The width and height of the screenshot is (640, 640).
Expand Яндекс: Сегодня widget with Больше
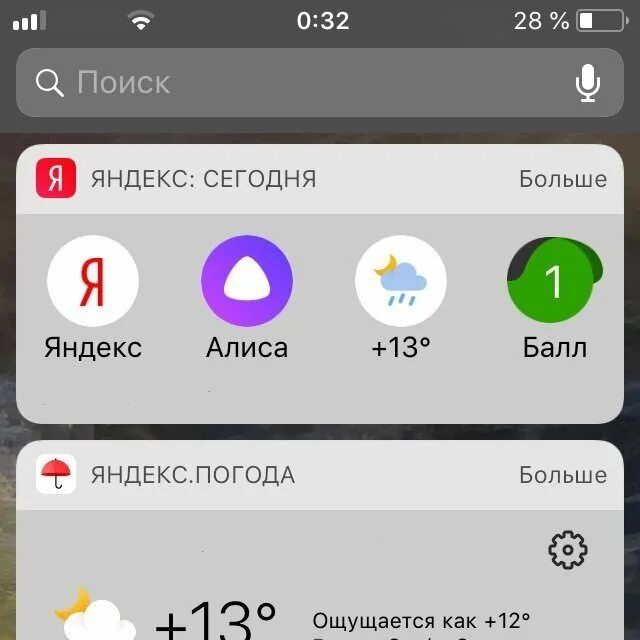pos(562,179)
